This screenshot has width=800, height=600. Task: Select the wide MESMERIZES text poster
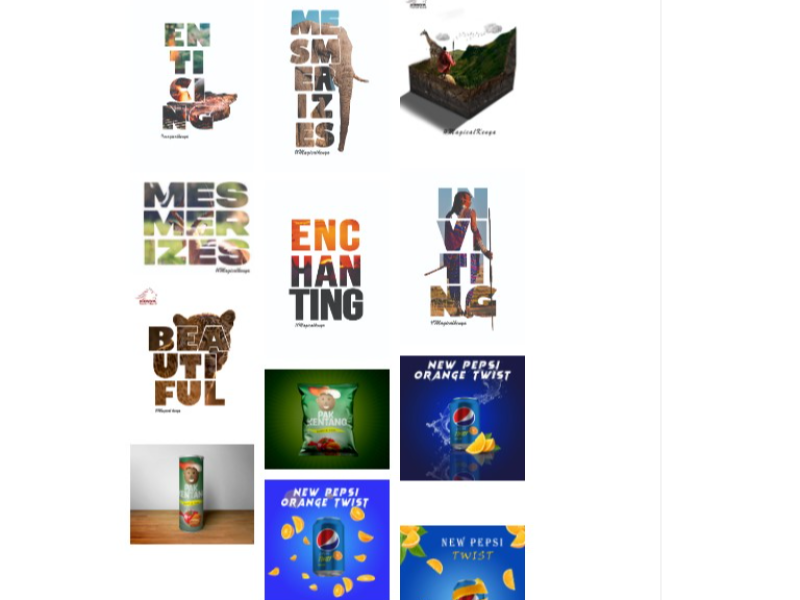pyautogui.click(x=194, y=226)
